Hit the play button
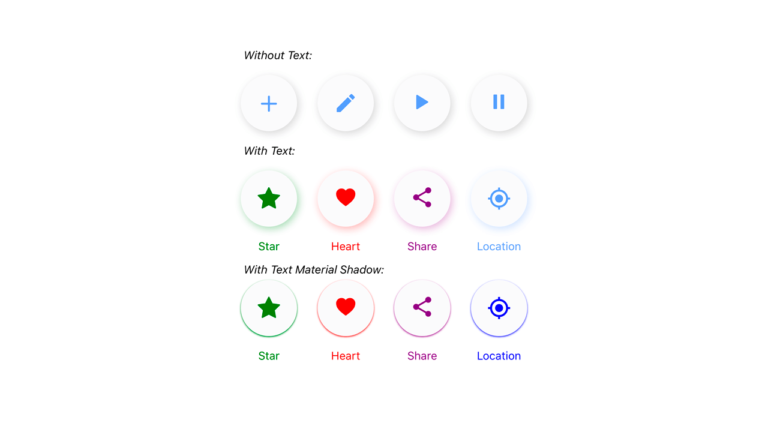This screenshot has width=768, height=432. click(x=422, y=103)
